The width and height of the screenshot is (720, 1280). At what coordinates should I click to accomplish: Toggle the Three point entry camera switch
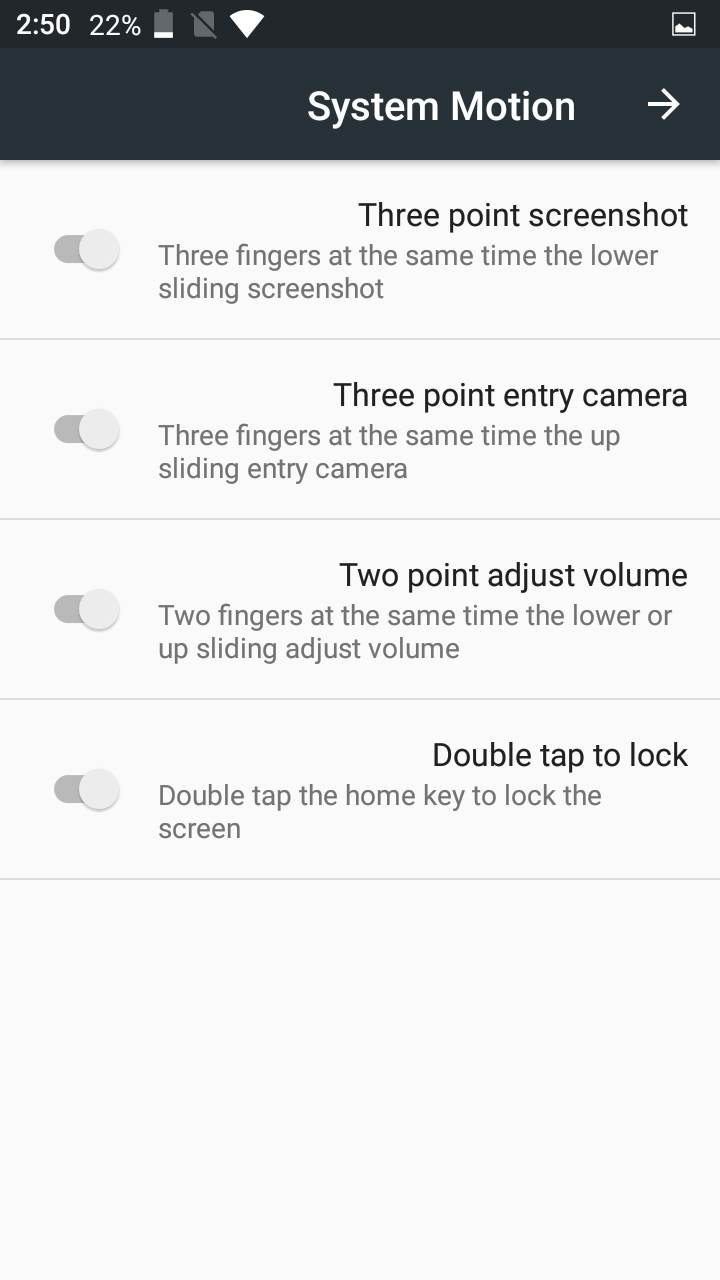pos(86,429)
